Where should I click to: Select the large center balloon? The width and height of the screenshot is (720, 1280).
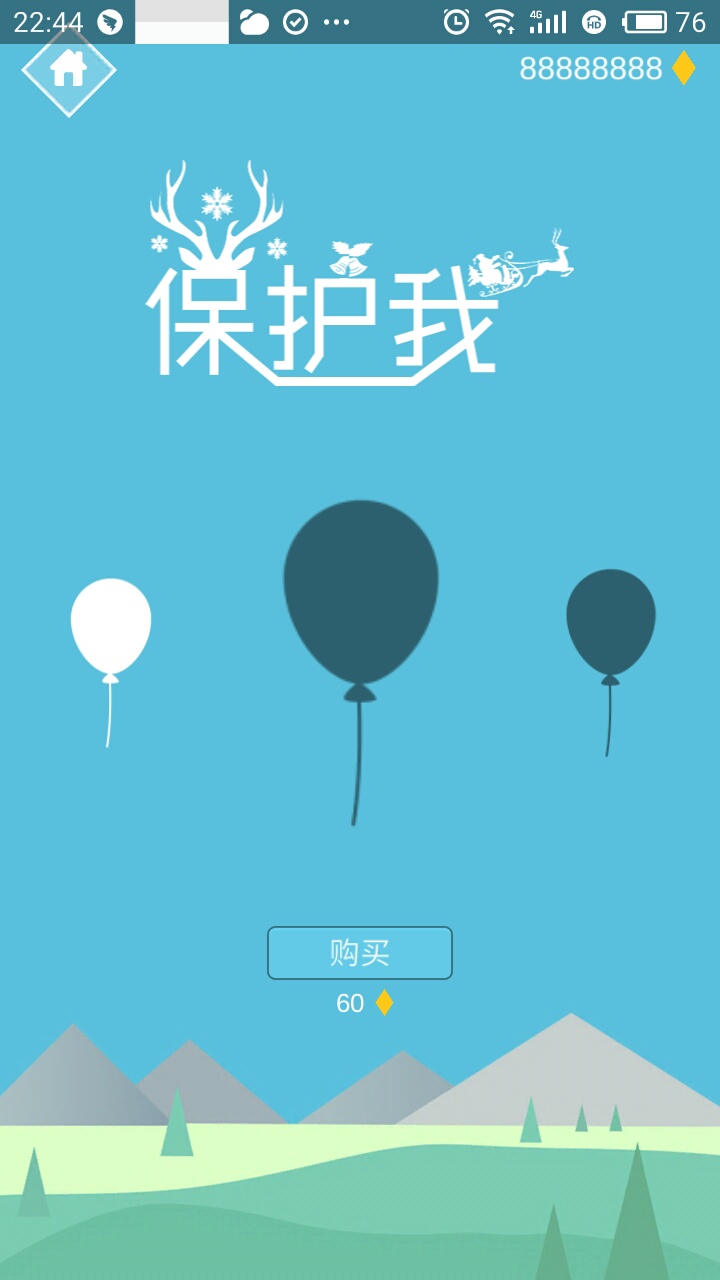point(360,590)
